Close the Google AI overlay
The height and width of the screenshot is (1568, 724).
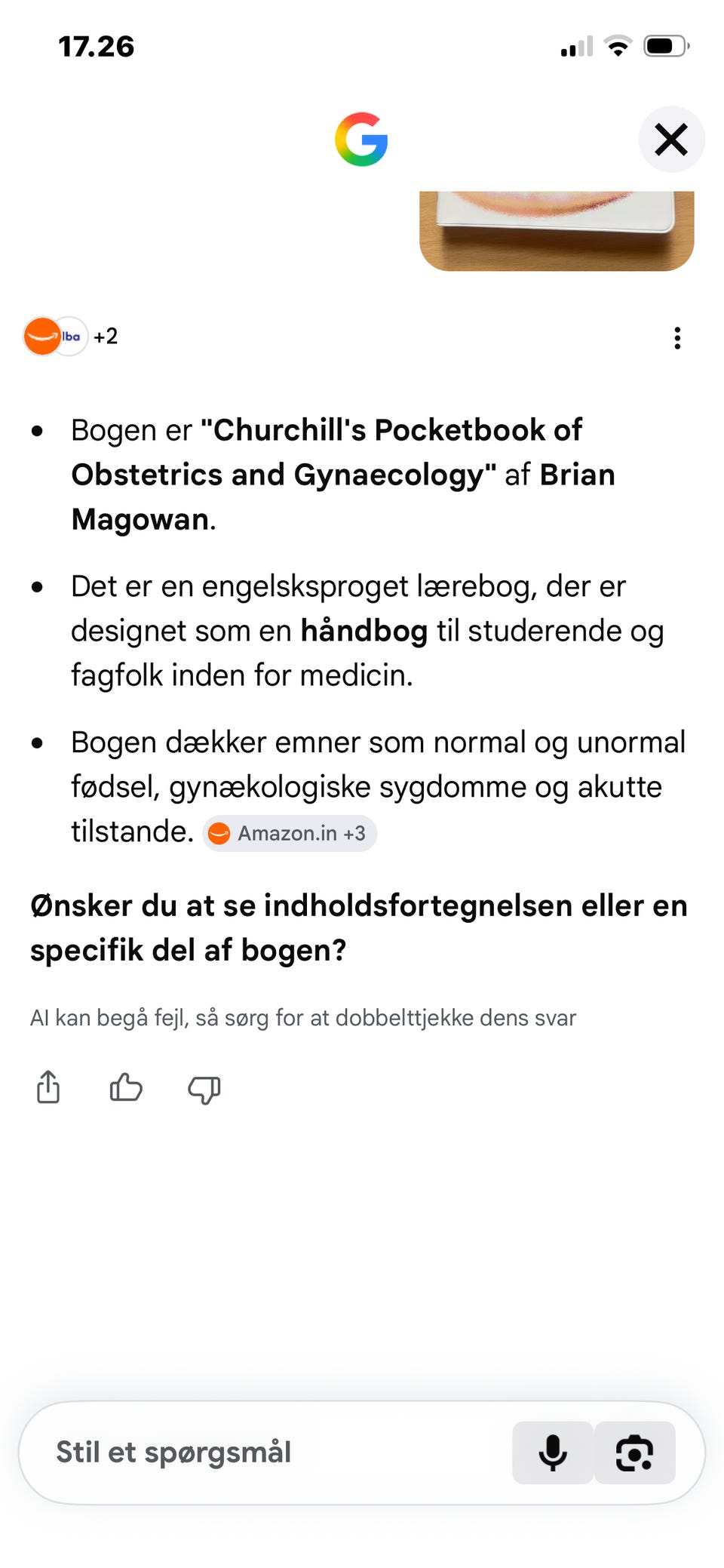point(671,140)
